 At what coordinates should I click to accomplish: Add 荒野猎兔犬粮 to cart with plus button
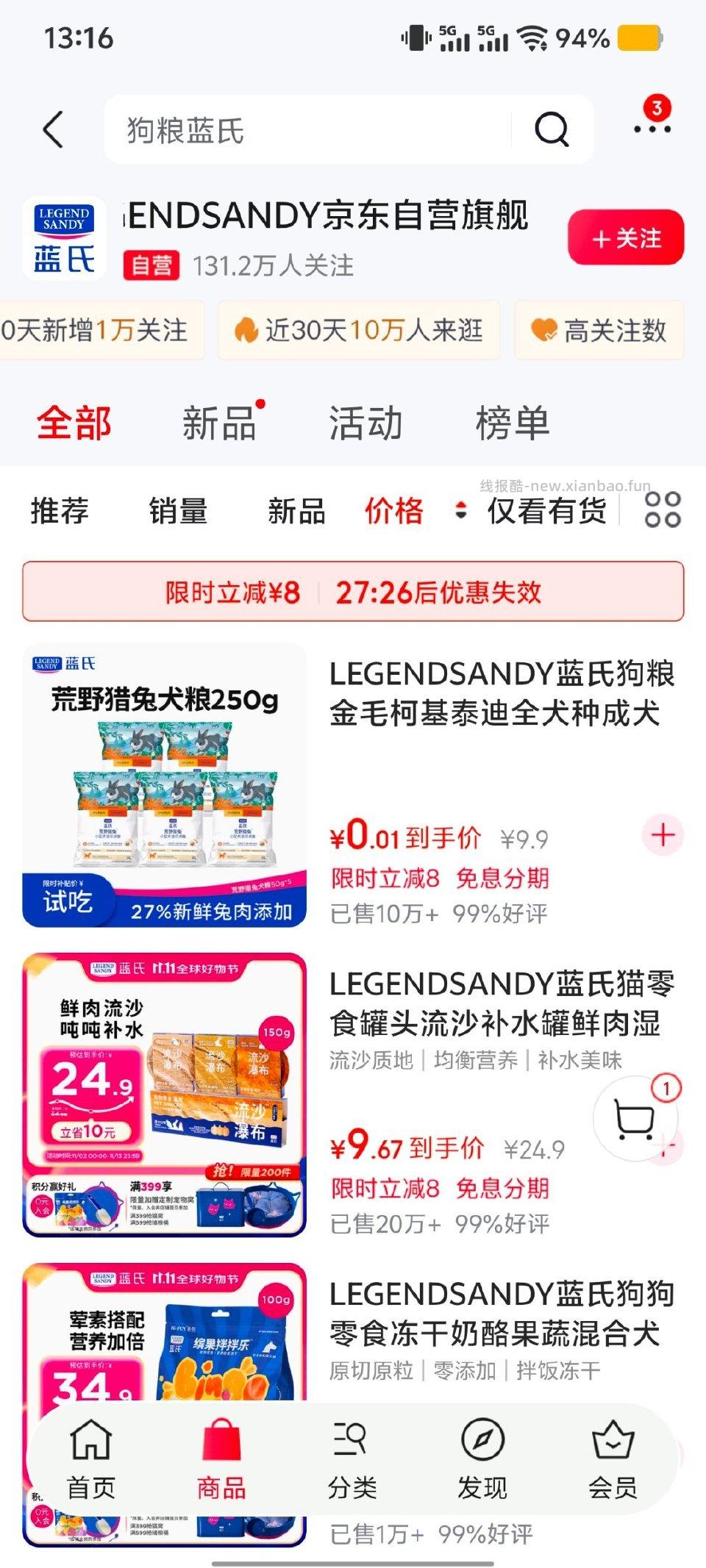click(661, 834)
